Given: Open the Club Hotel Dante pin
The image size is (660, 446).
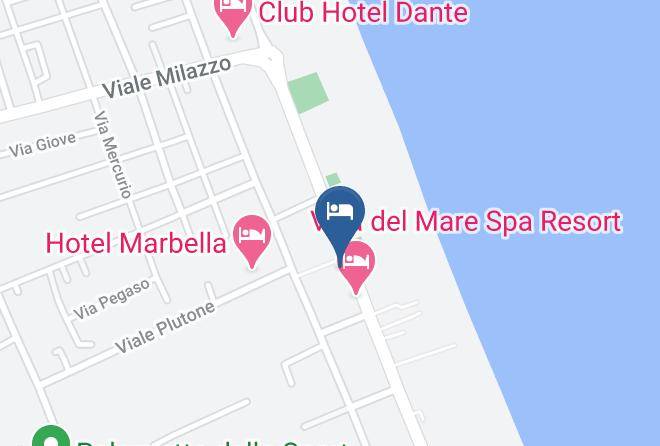Looking at the screenshot, I should [233, 14].
